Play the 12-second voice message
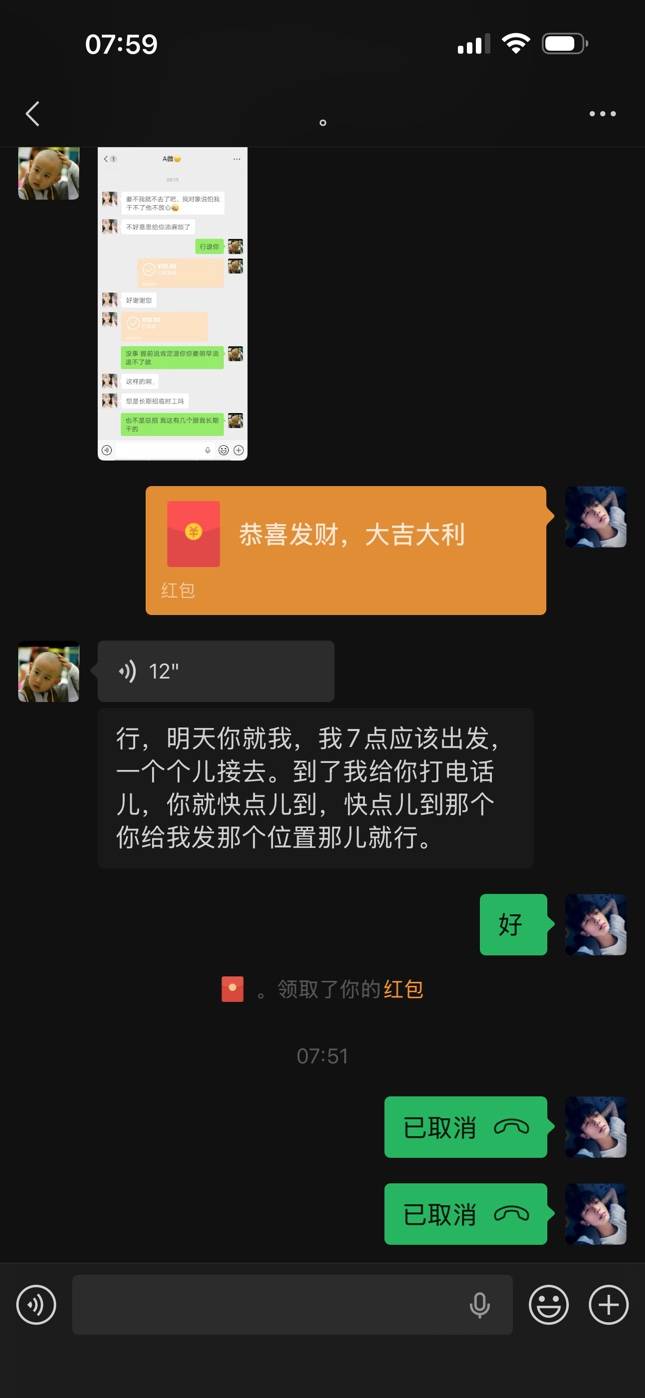This screenshot has height=1398, width=645. (215, 671)
